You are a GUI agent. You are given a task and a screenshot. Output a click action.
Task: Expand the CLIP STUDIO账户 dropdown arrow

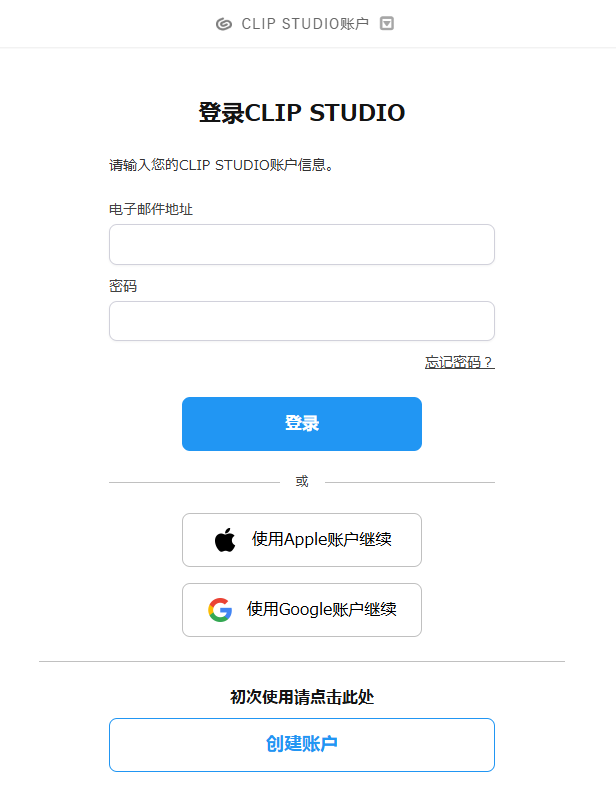[x=387, y=24]
